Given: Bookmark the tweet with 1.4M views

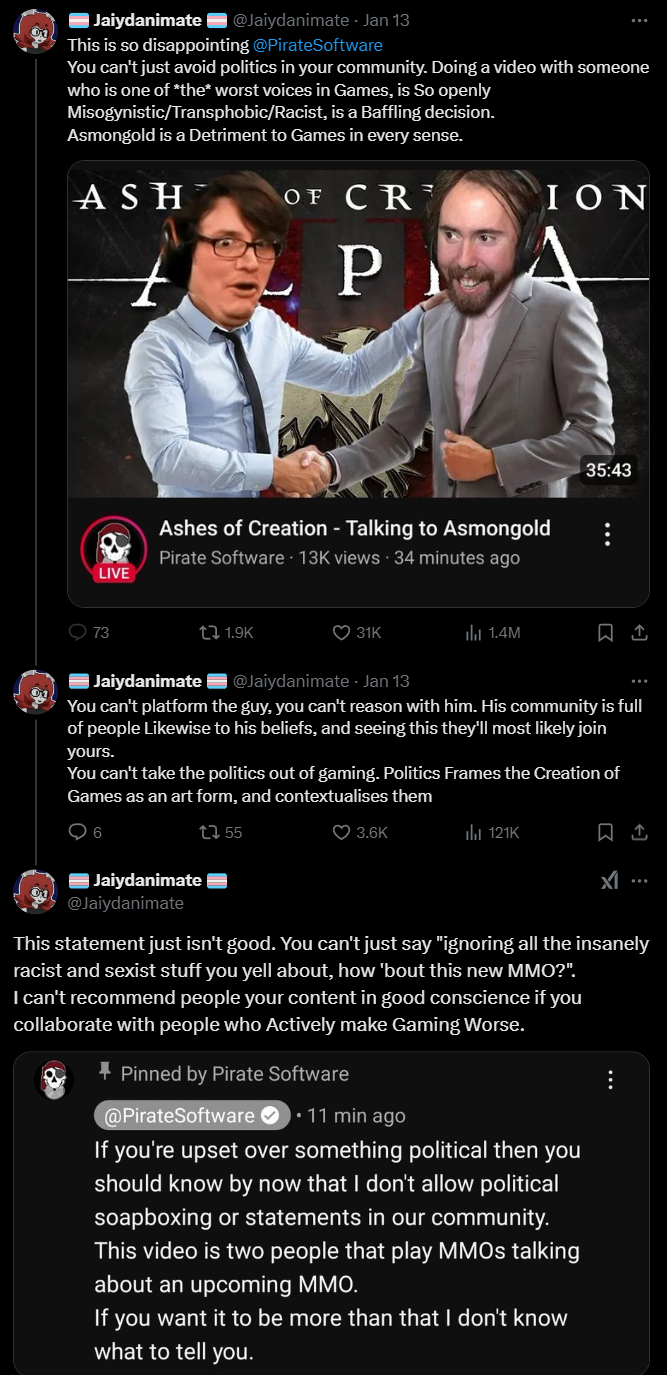Looking at the screenshot, I should click(x=605, y=632).
